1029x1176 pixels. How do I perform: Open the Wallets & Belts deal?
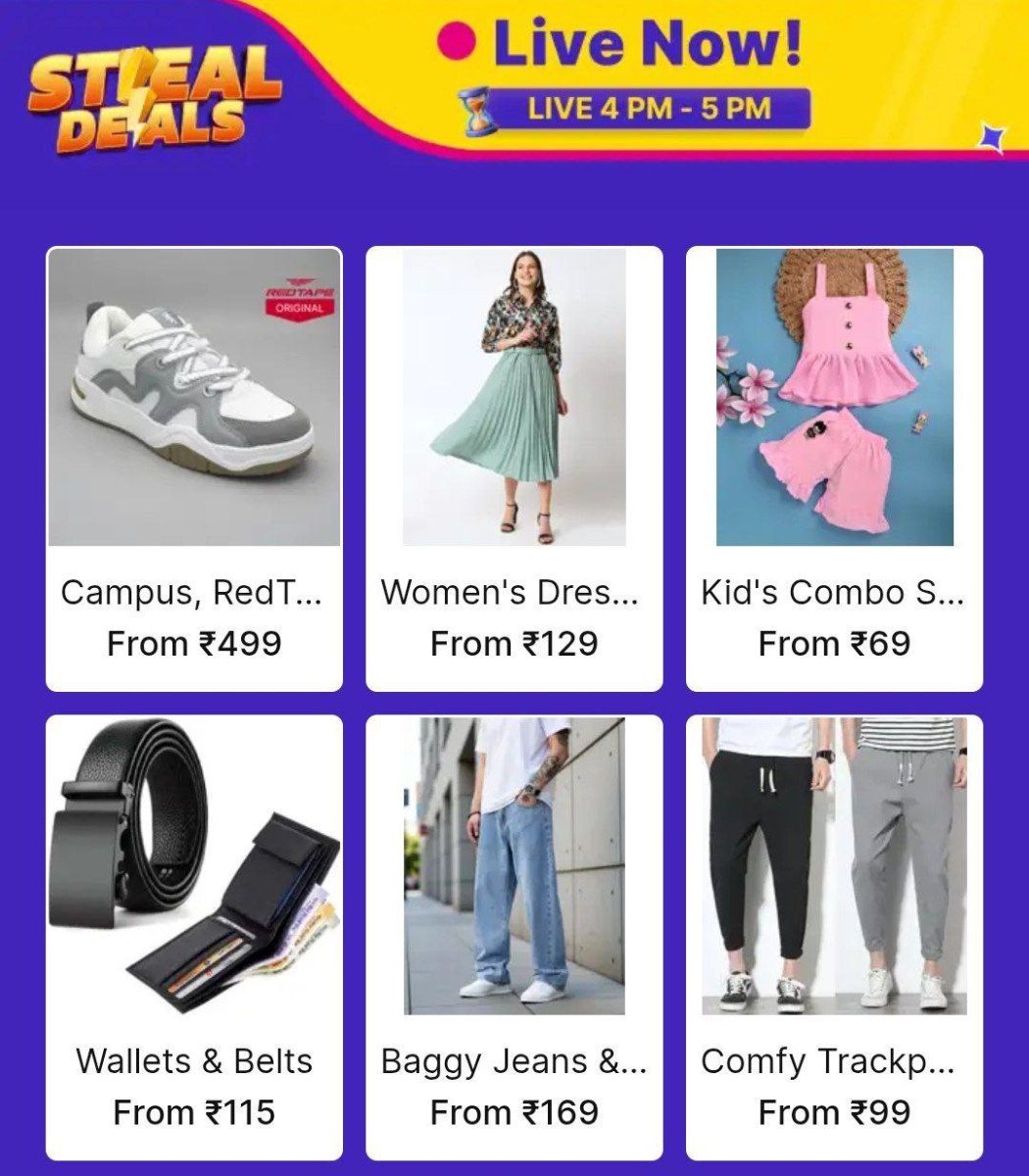click(x=194, y=937)
